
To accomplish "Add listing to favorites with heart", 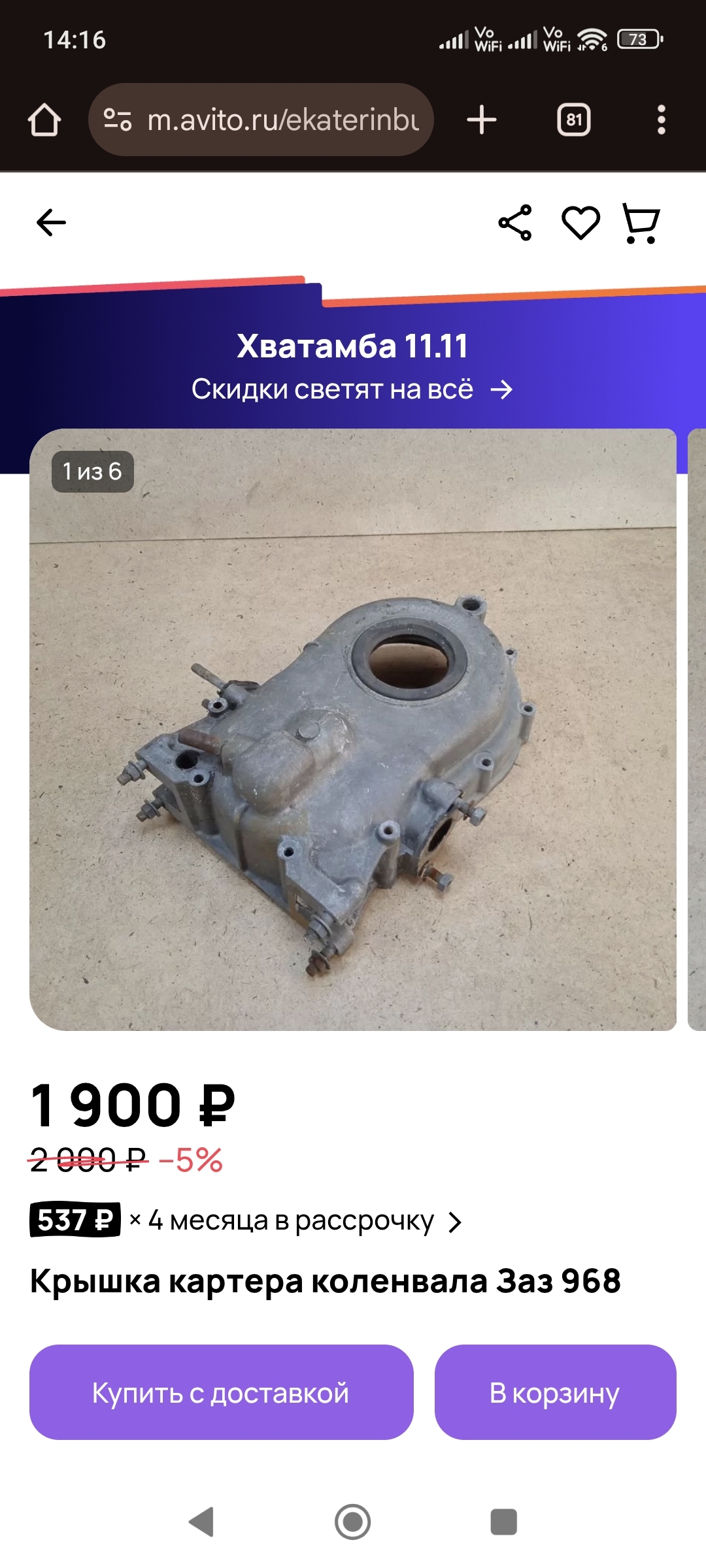I will 580,223.
